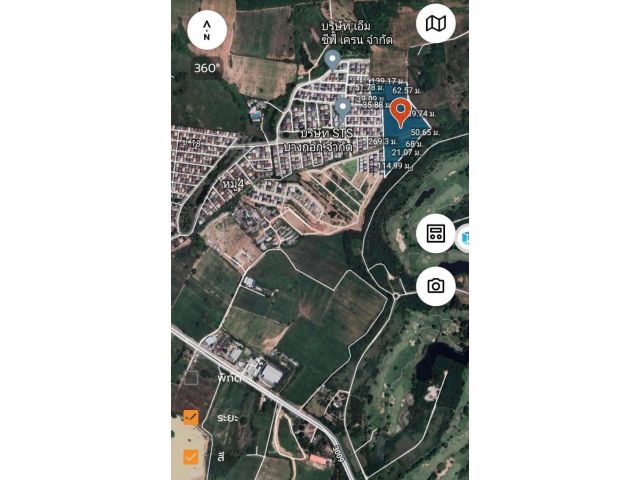Tap the compass north button
640x480 pixels.
[x=206, y=30]
